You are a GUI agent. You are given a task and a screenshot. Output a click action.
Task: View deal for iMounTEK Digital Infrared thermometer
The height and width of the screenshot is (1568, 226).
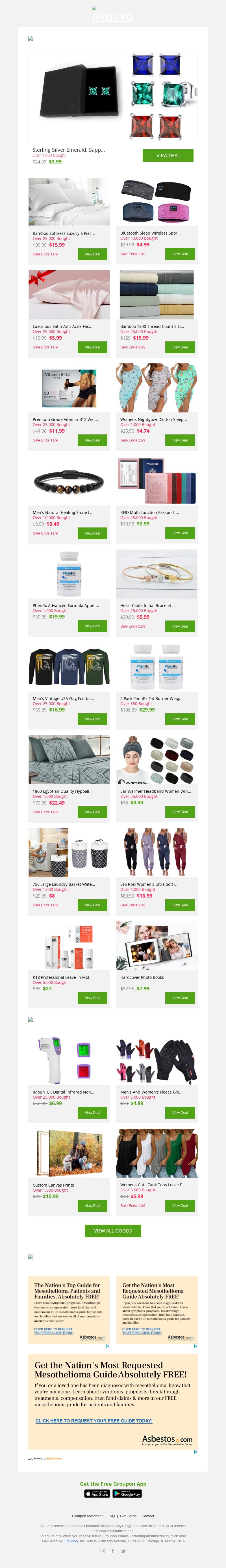pos(92,1113)
